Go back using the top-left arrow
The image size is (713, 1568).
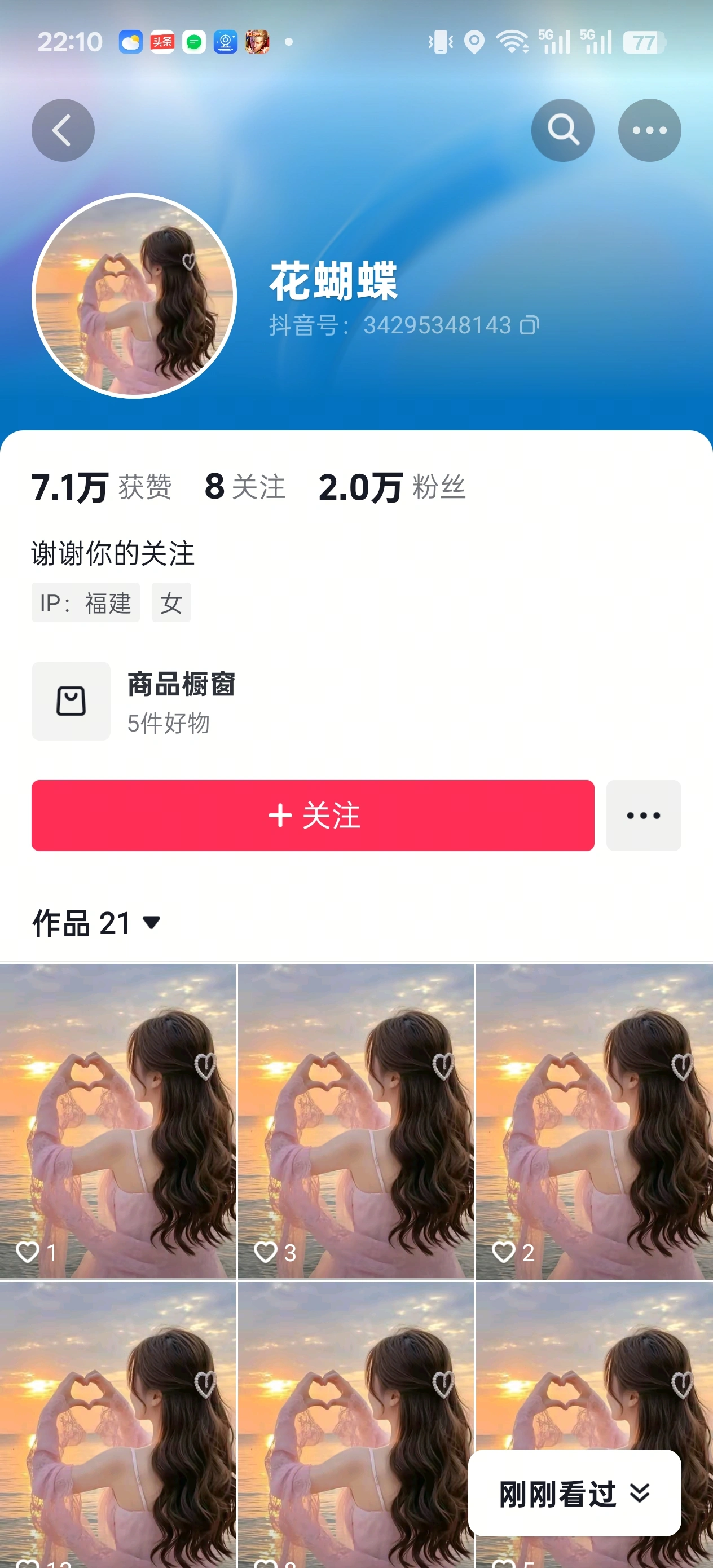coord(63,130)
